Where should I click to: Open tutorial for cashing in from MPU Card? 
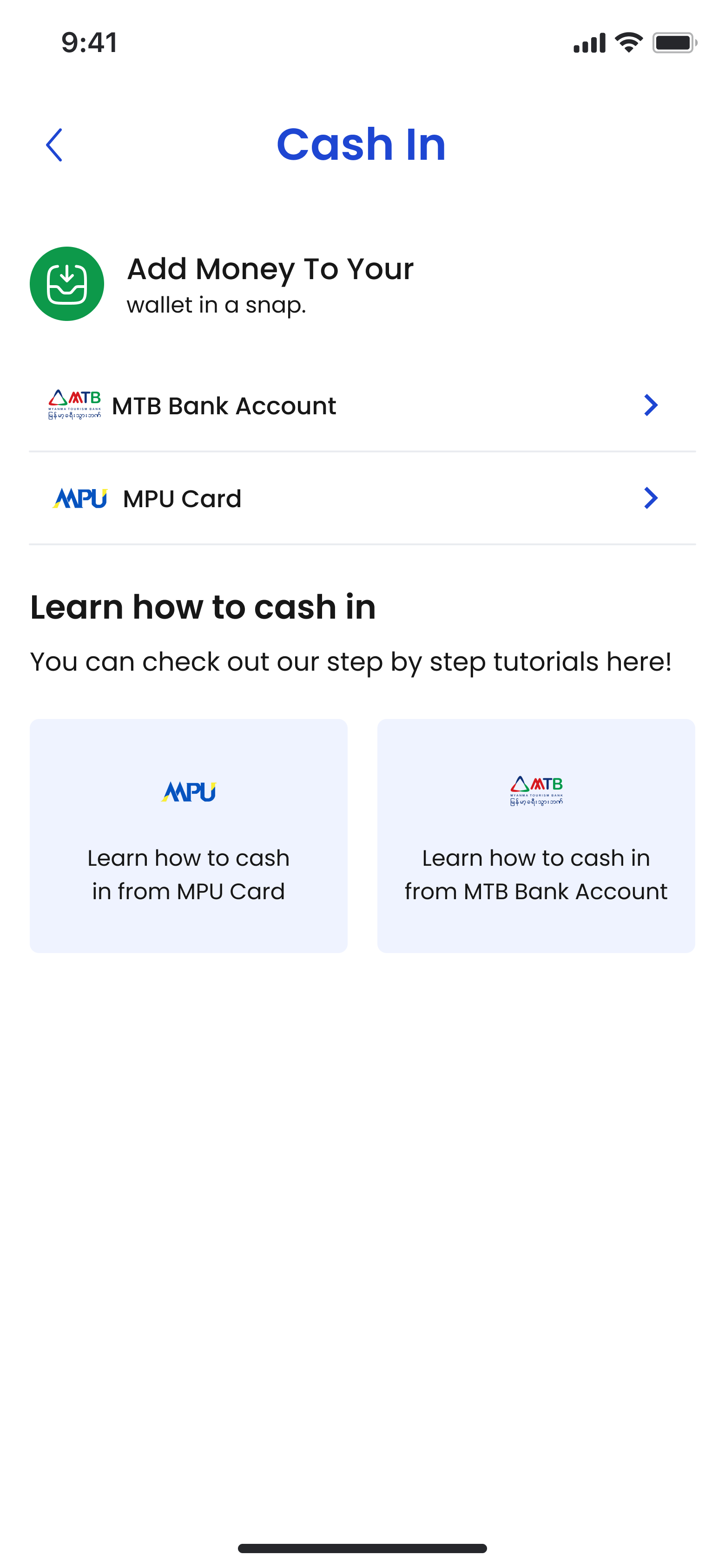click(x=188, y=836)
